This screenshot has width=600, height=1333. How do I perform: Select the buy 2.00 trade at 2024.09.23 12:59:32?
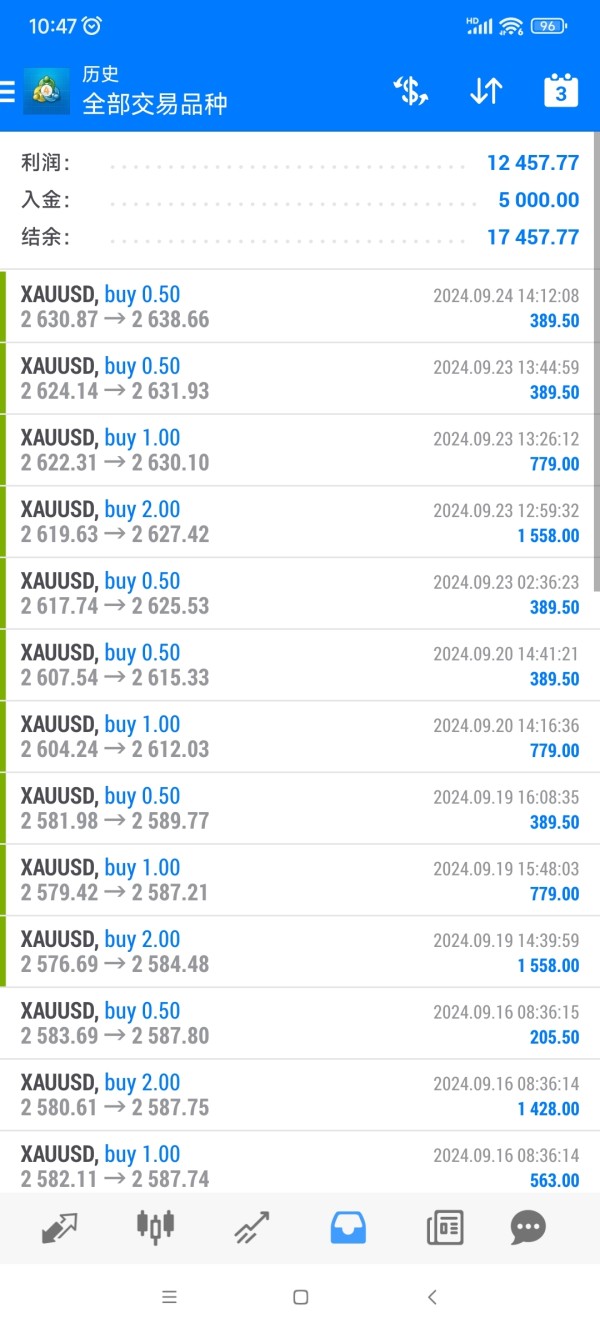[300, 522]
